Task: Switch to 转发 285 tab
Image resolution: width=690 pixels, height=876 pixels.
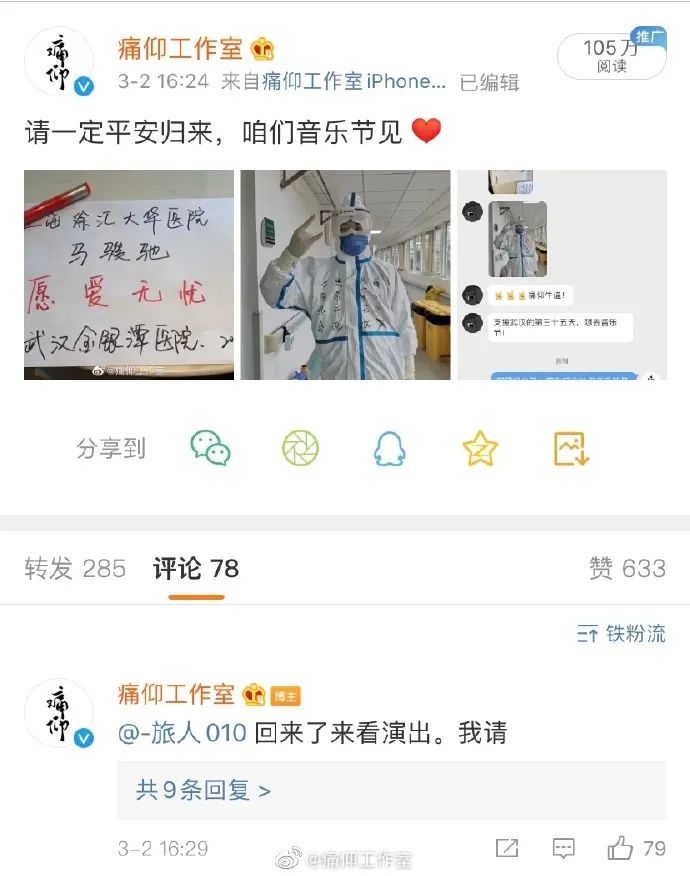Action: [75, 569]
